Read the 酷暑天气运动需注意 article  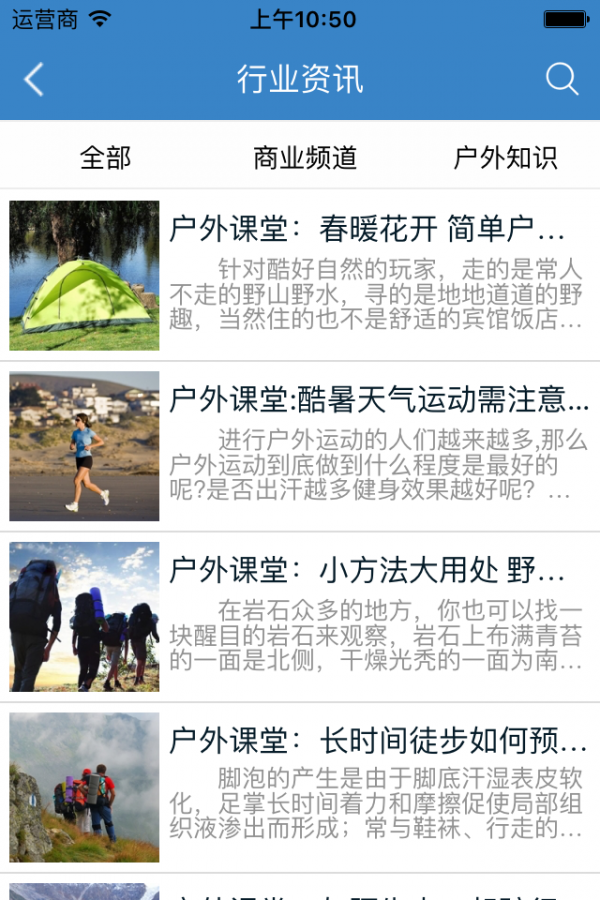(378, 401)
